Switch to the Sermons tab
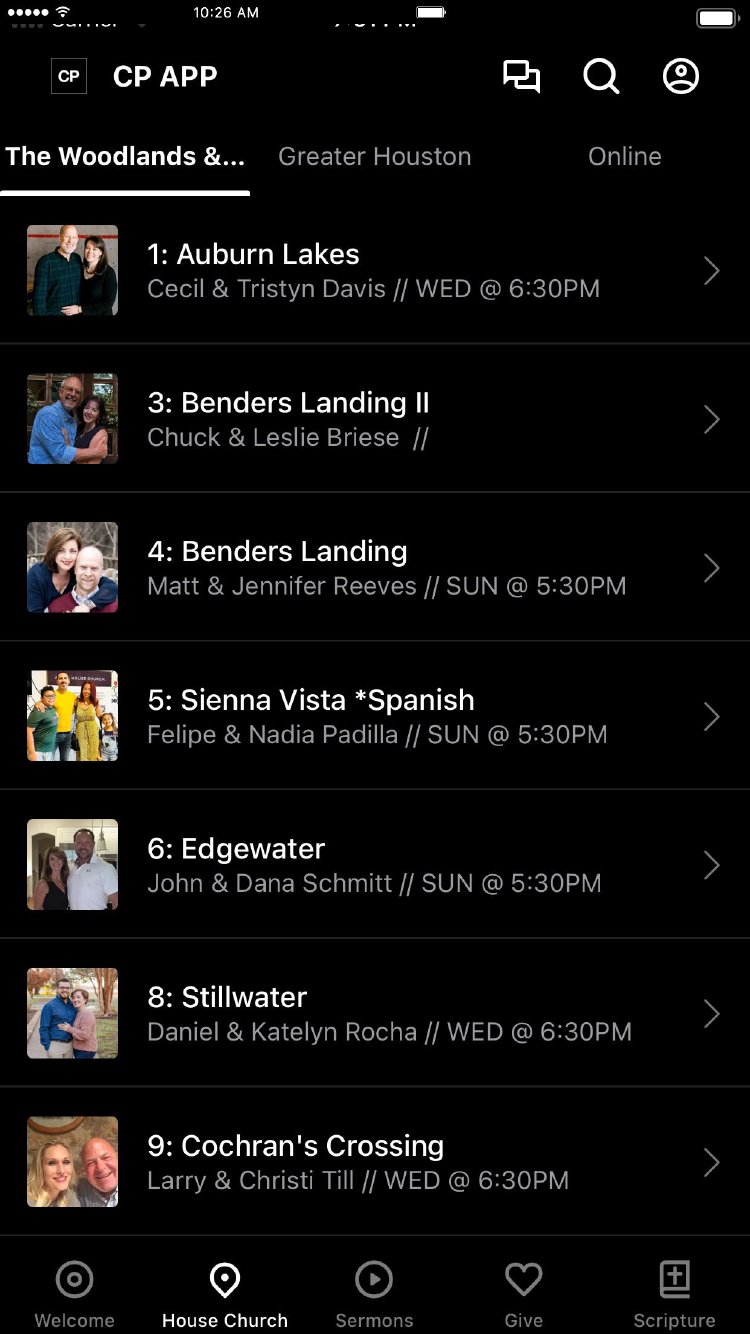750x1334 pixels. click(x=374, y=1294)
